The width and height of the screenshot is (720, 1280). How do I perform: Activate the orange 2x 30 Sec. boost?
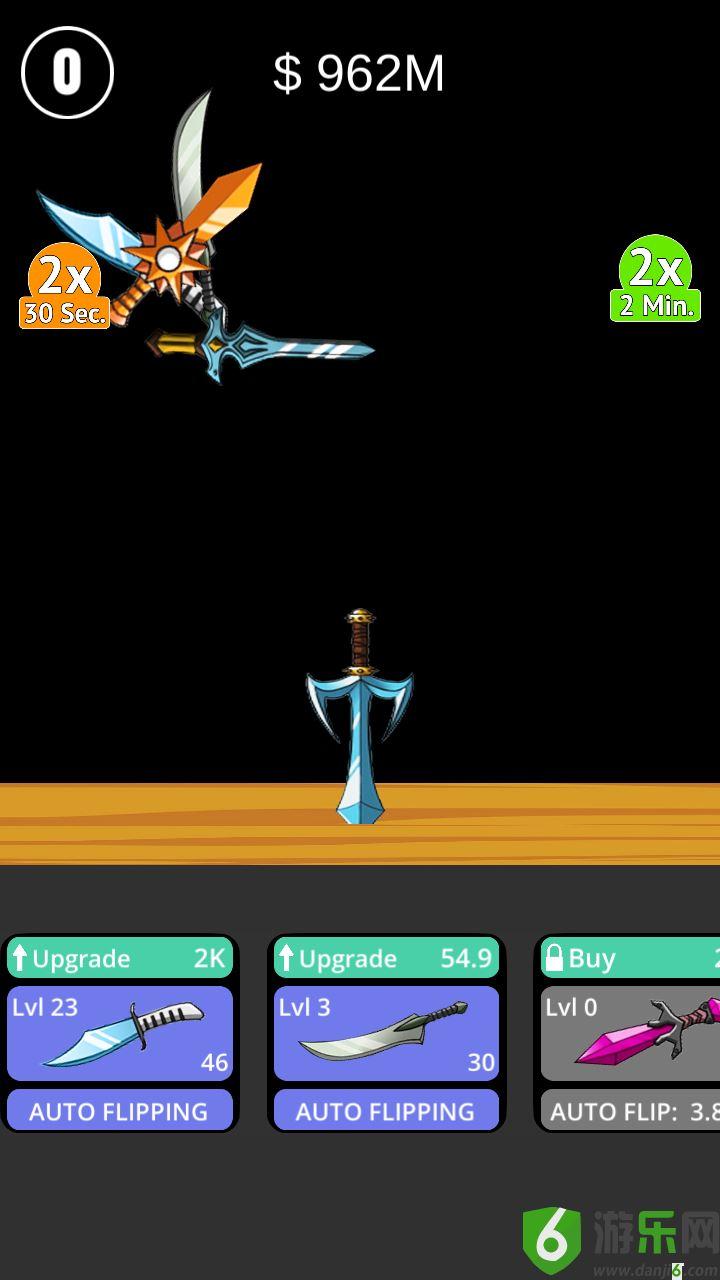[64, 285]
